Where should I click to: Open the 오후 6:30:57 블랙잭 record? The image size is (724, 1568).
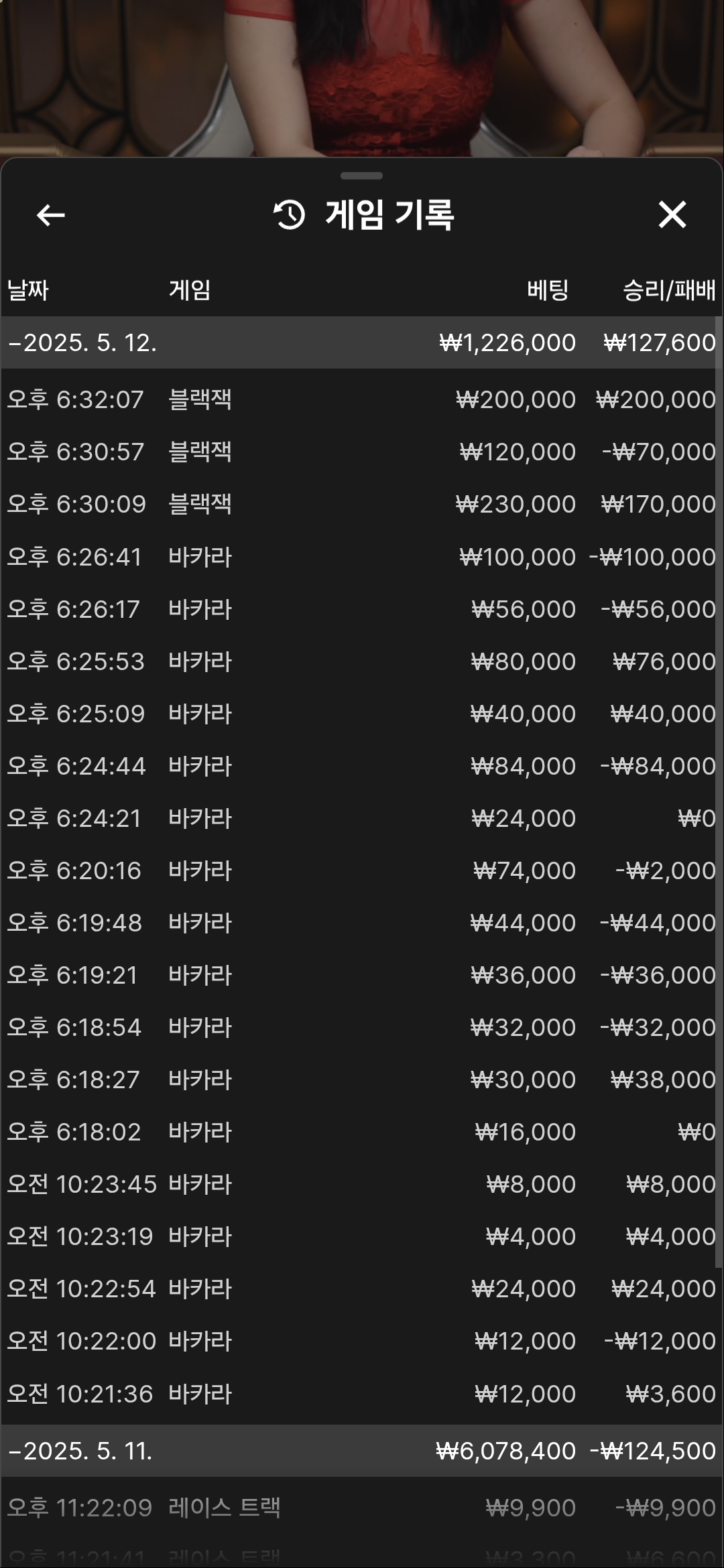coord(361,452)
